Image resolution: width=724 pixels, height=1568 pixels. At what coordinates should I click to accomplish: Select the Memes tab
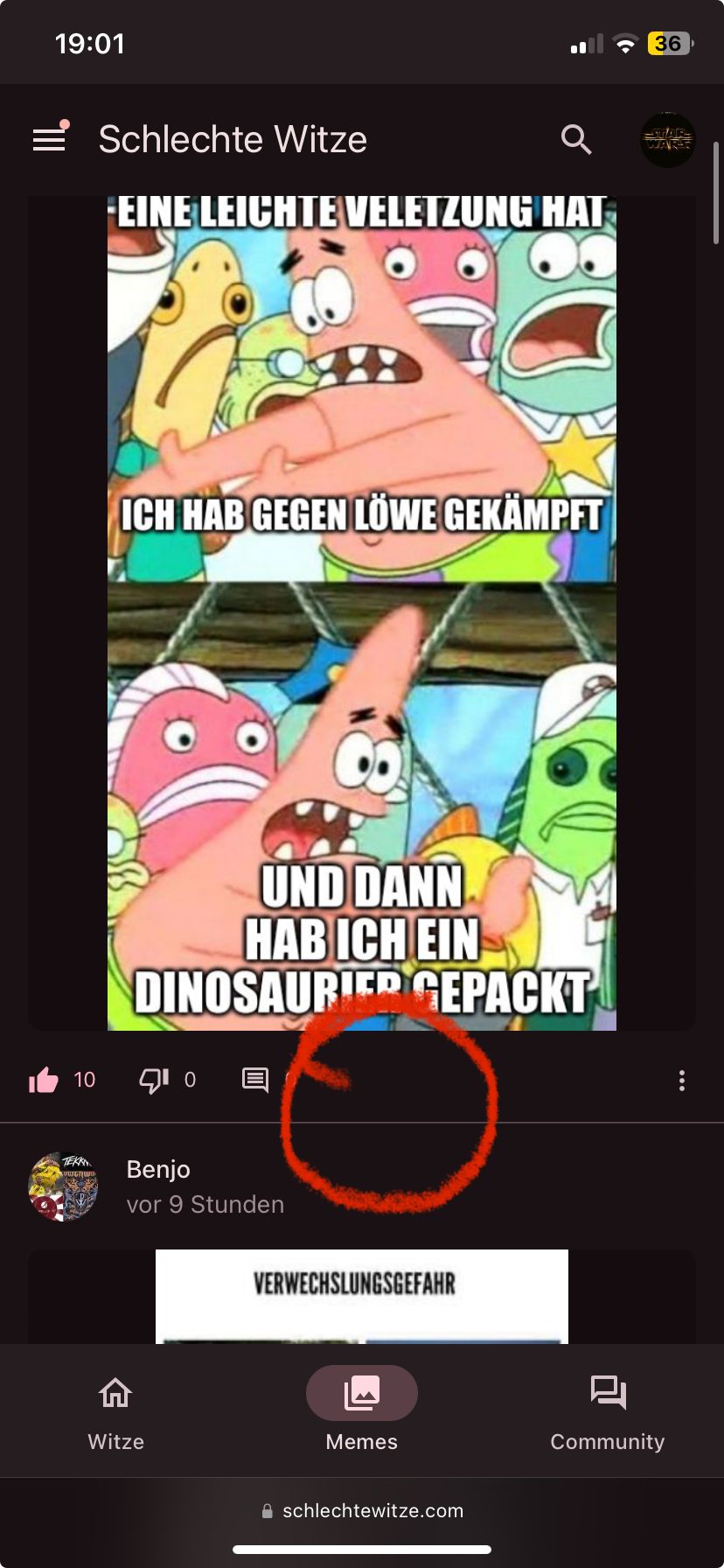click(x=362, y=1410)
